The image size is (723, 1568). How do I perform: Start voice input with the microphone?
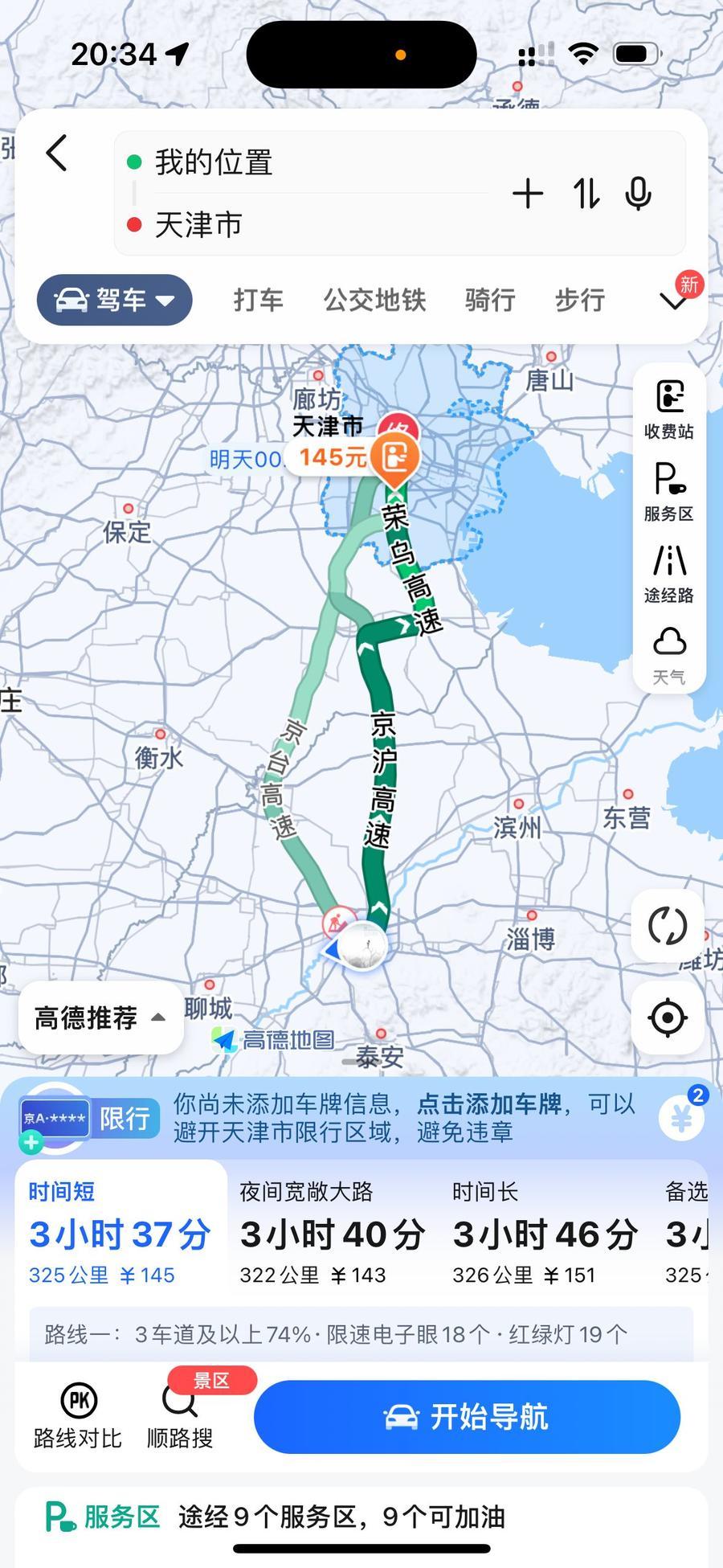pos(639,194)
